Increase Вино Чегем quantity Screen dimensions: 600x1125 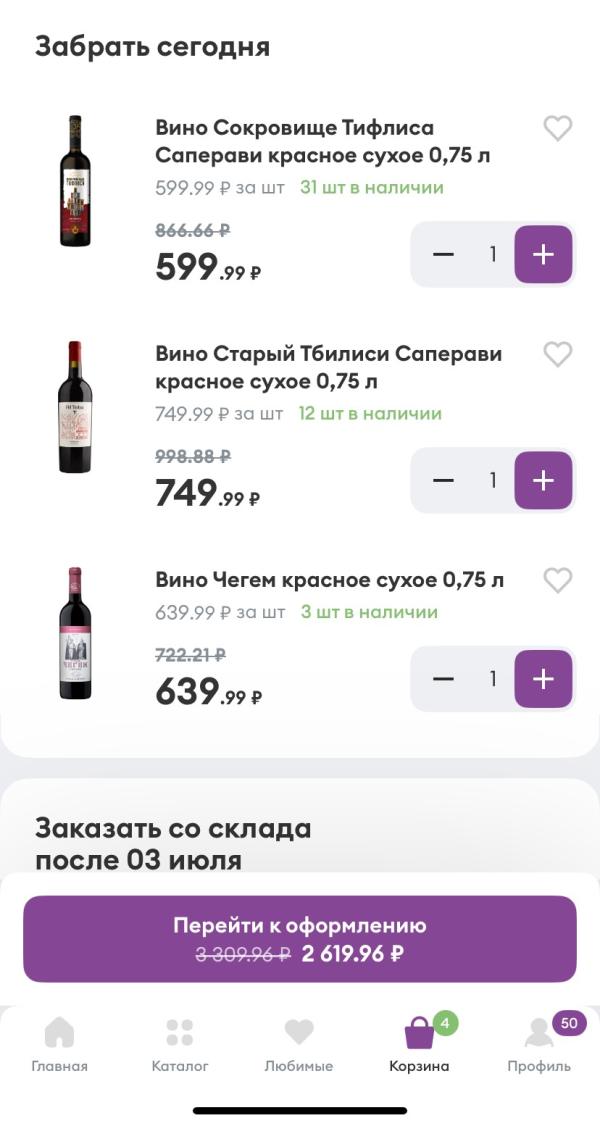(543, 679)
